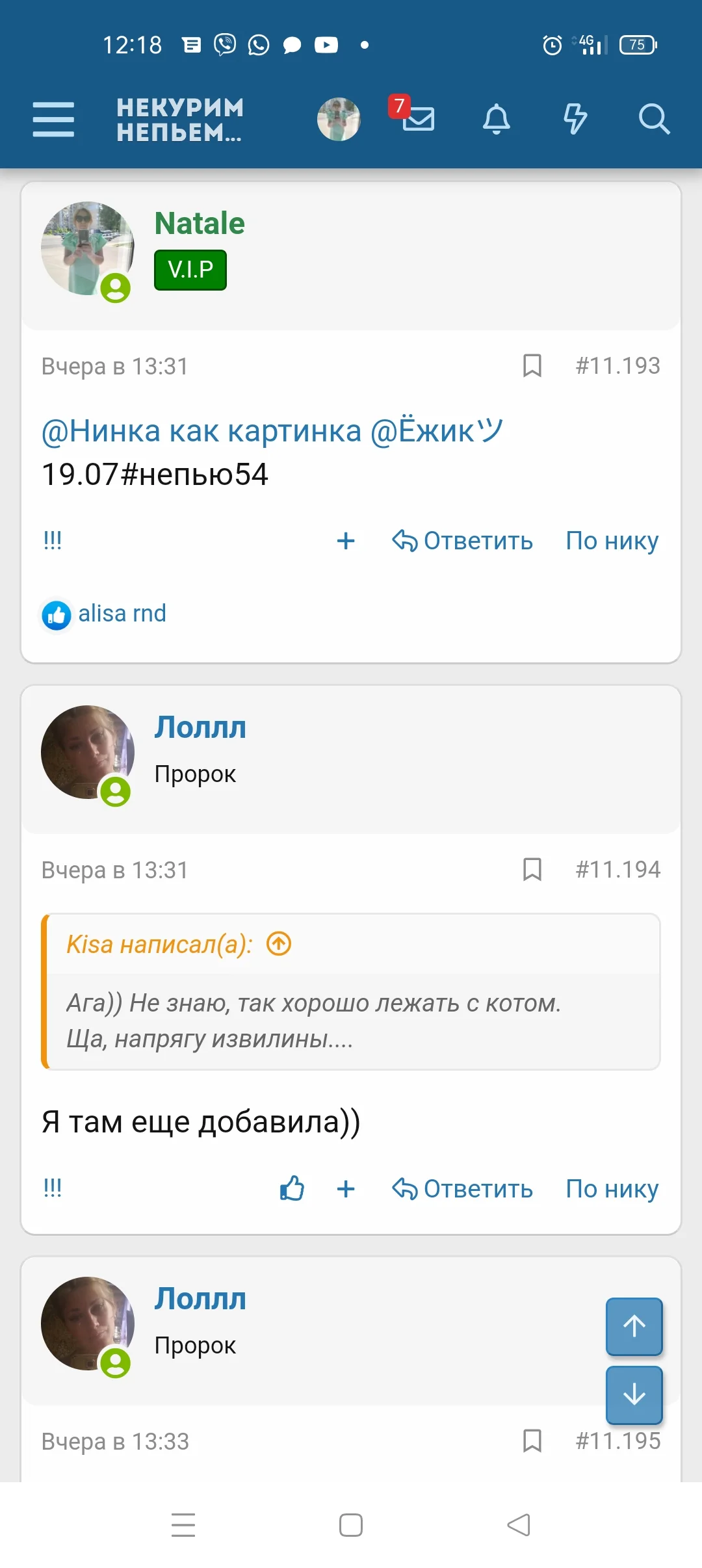
Task: Bookmark Лоллл's post #11.194
Action: [531, 869]
